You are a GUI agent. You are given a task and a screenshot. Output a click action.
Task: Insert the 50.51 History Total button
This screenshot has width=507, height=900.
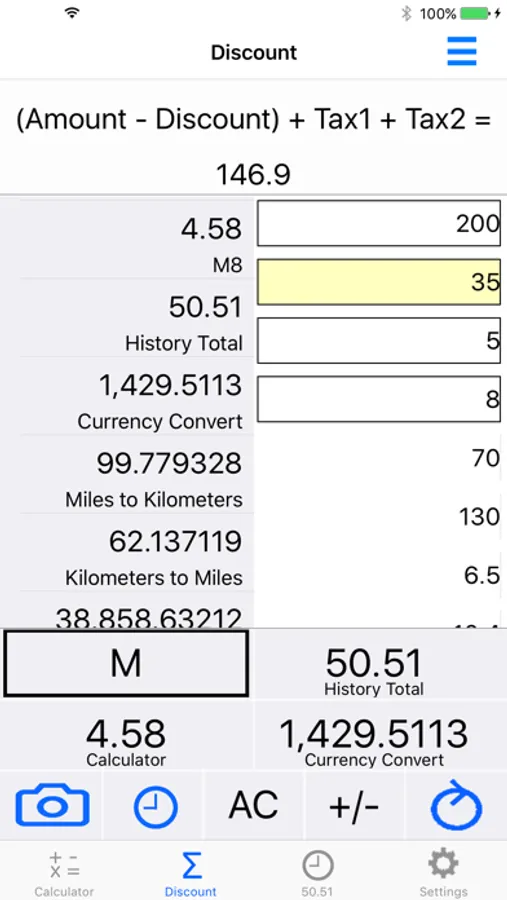tap(374, 671)
